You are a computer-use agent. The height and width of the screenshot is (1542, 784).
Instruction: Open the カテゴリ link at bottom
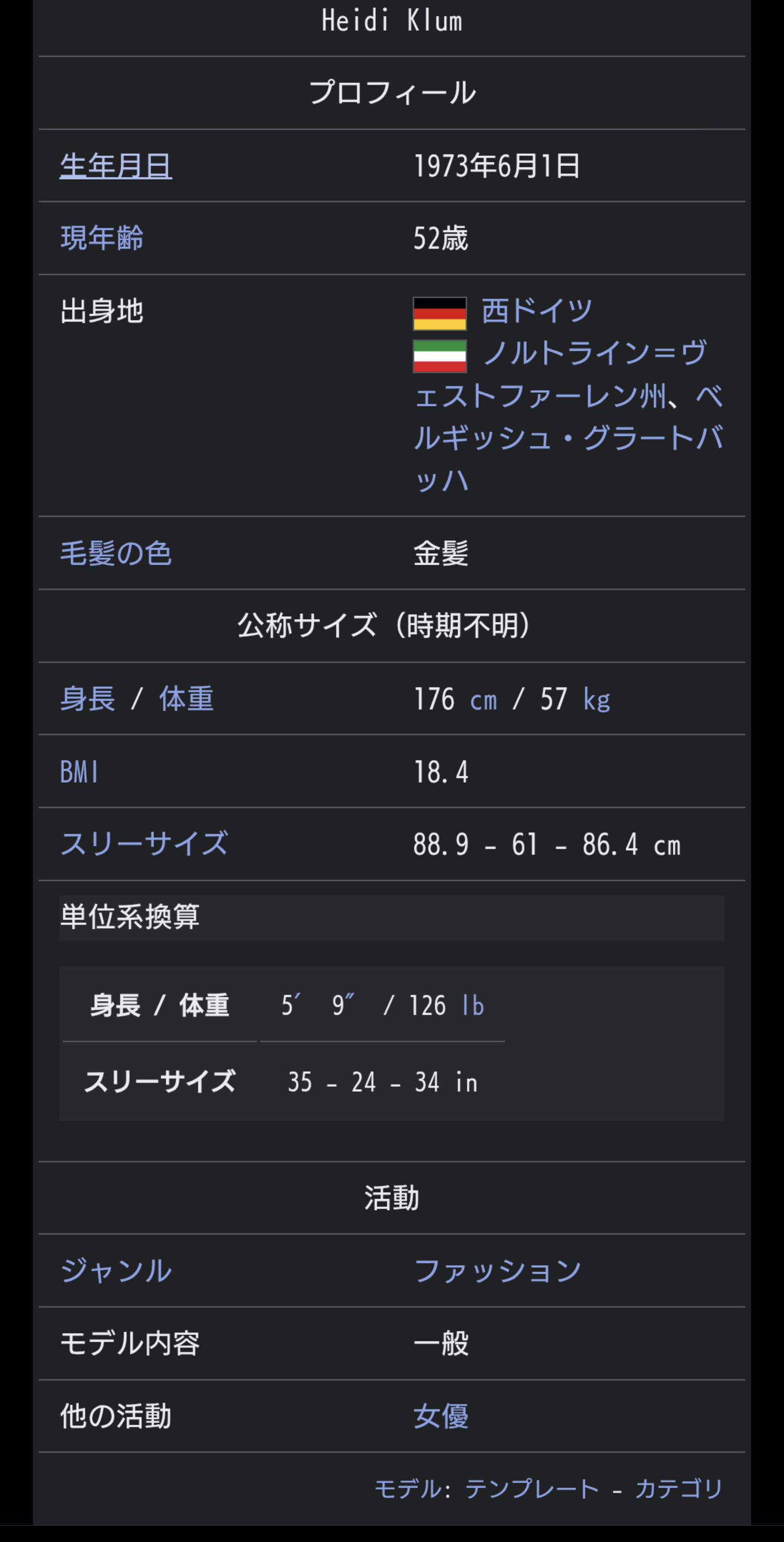[679, 1490]
